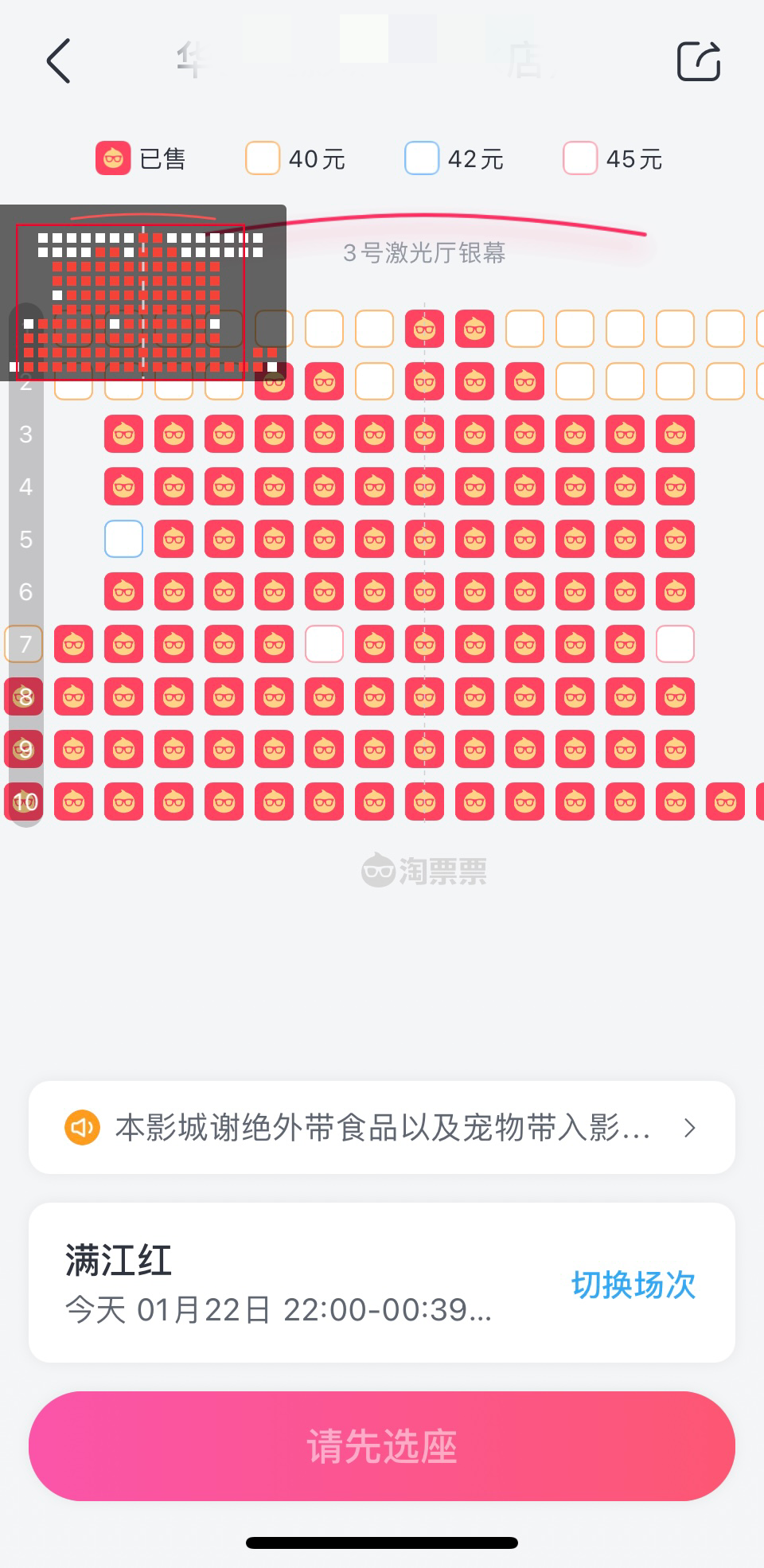Tap the 请先选座 confirm button

[x=382, y=1445]
